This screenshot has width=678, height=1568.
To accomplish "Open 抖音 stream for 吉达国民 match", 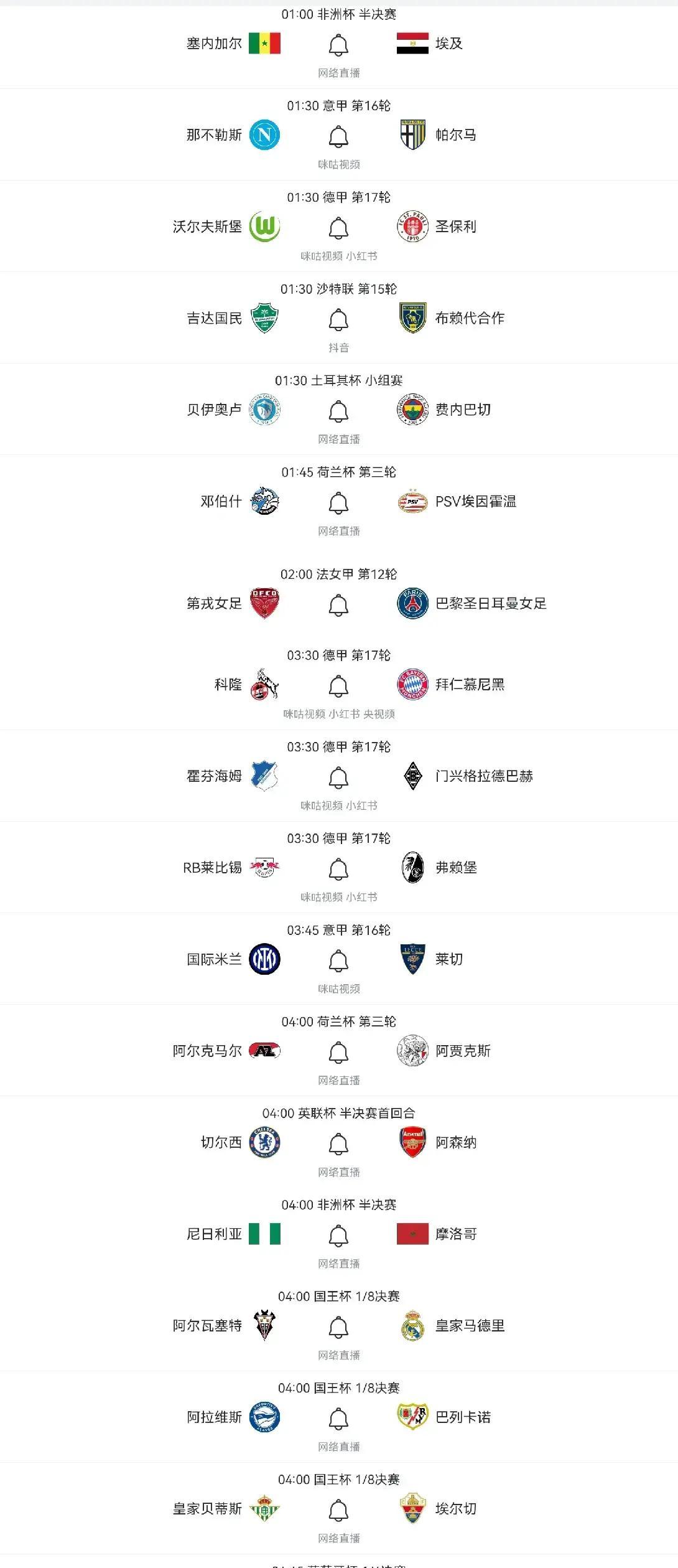I will point(338,347).
